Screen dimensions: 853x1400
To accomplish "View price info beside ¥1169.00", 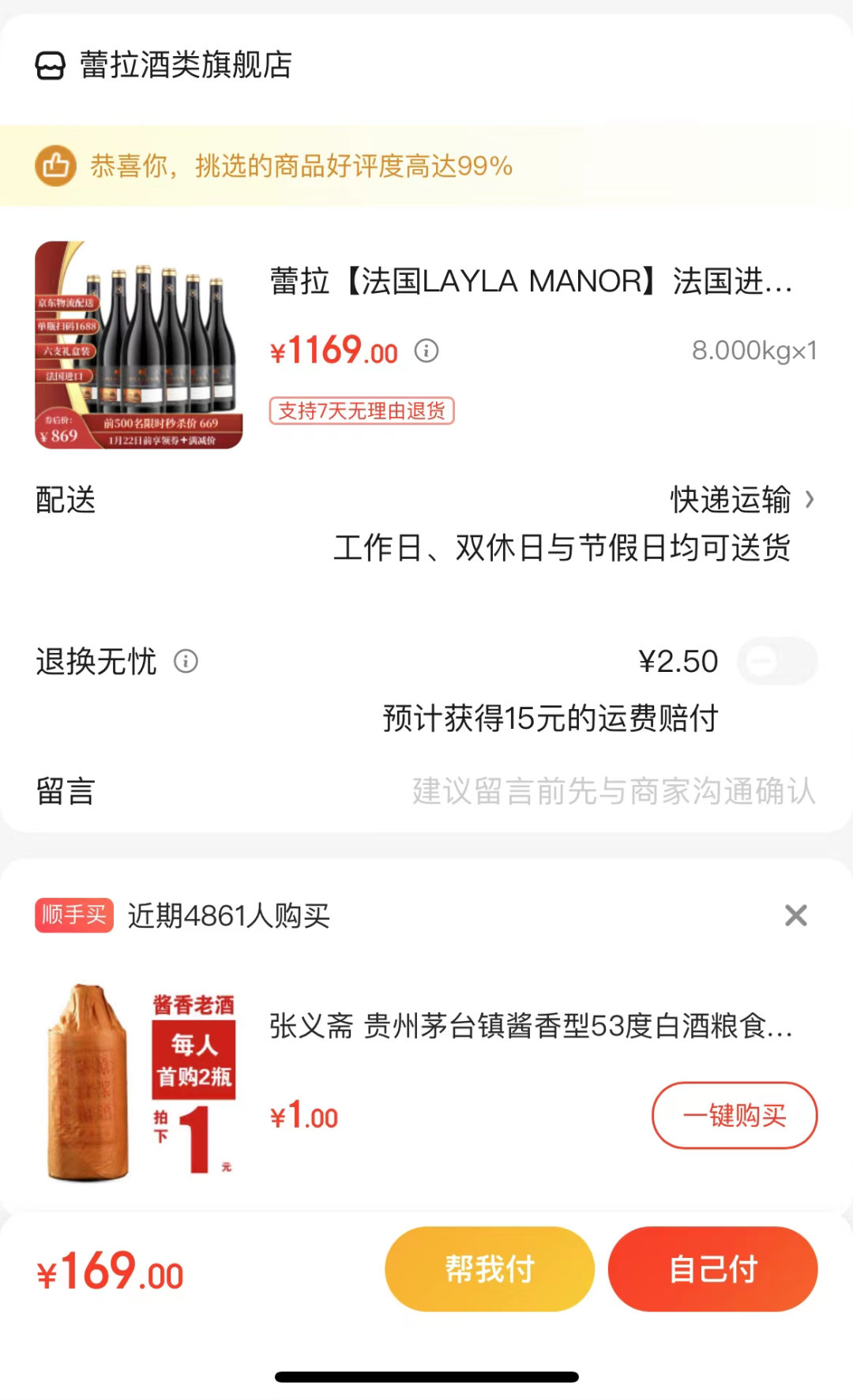I will (426, 351).
